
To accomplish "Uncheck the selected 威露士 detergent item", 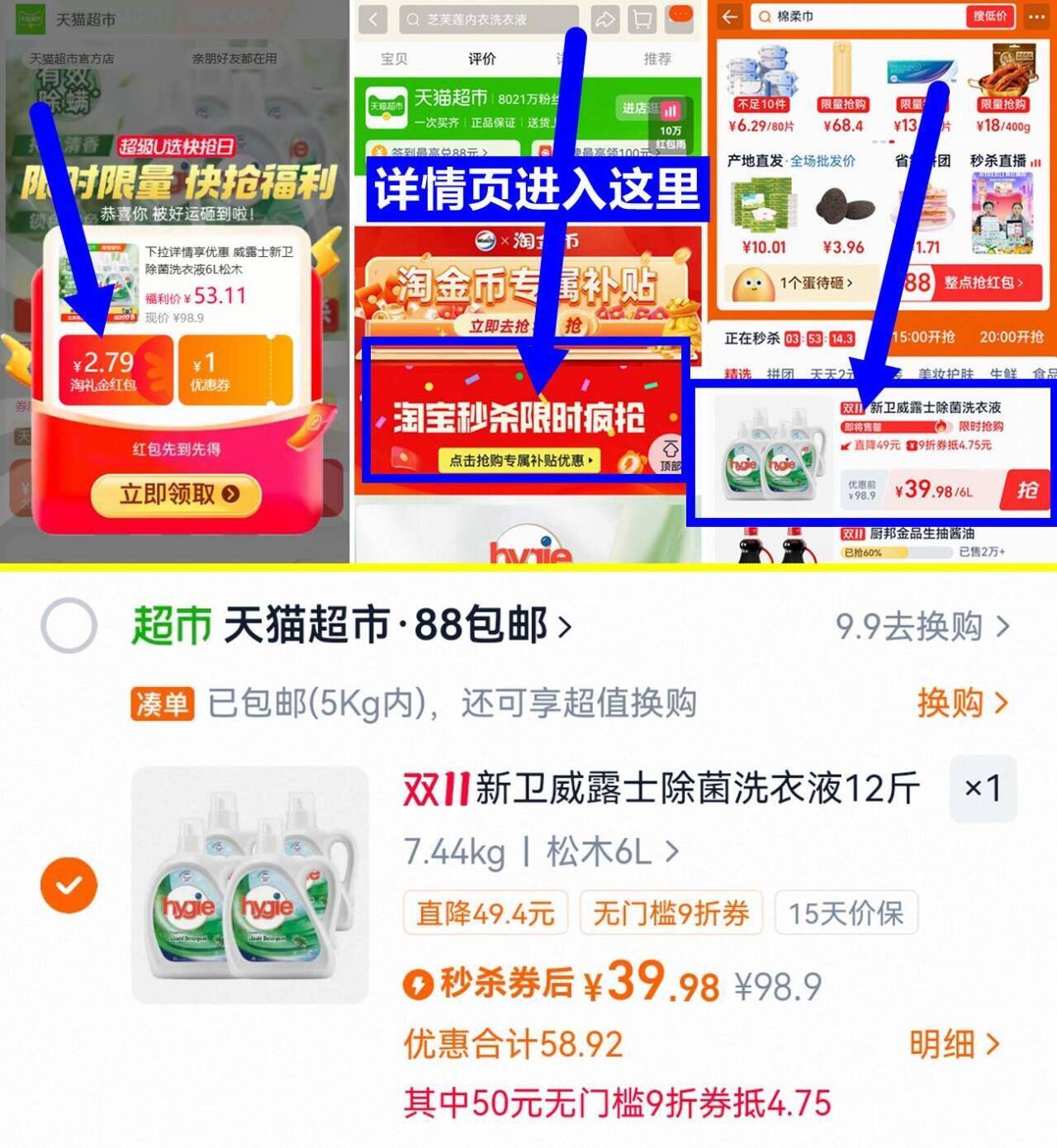I will click(x=69, y=884).
